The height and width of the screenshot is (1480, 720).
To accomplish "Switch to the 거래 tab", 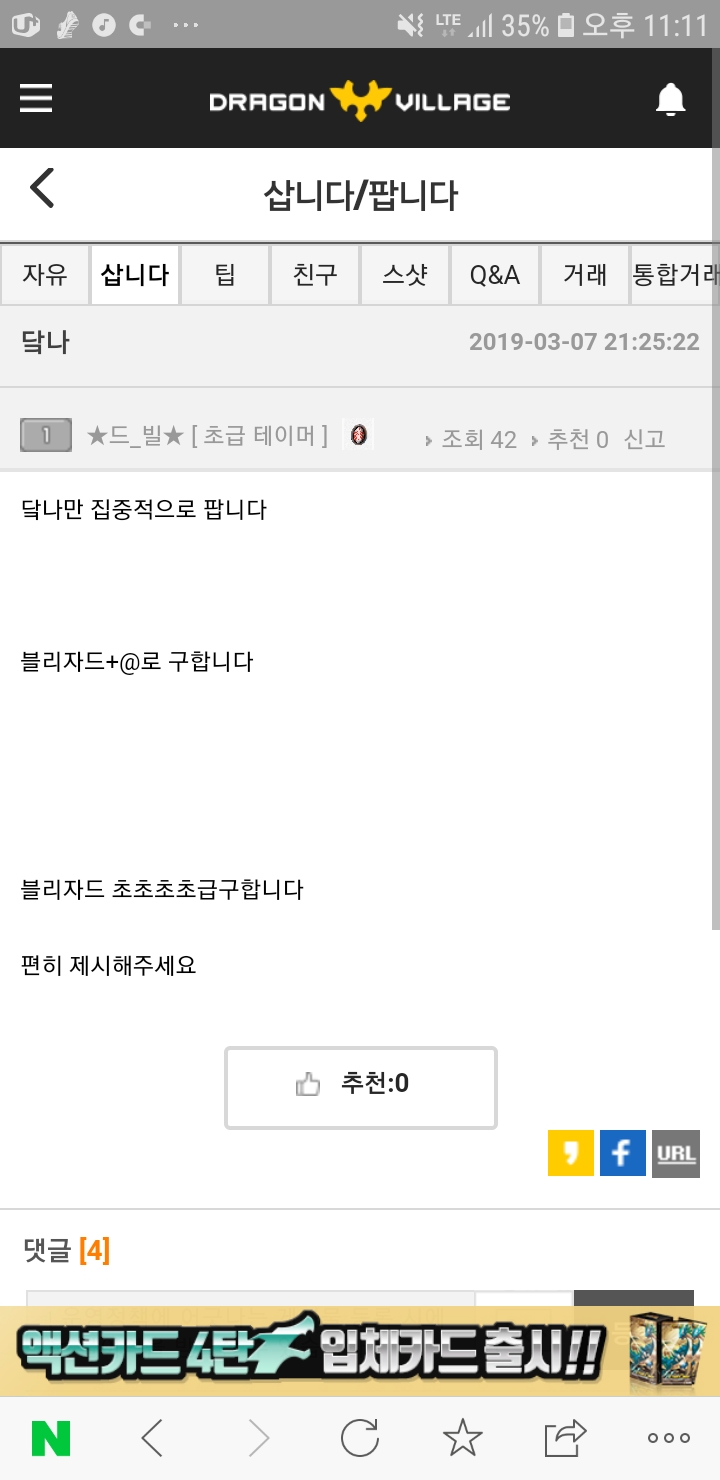I will [585, 275].
